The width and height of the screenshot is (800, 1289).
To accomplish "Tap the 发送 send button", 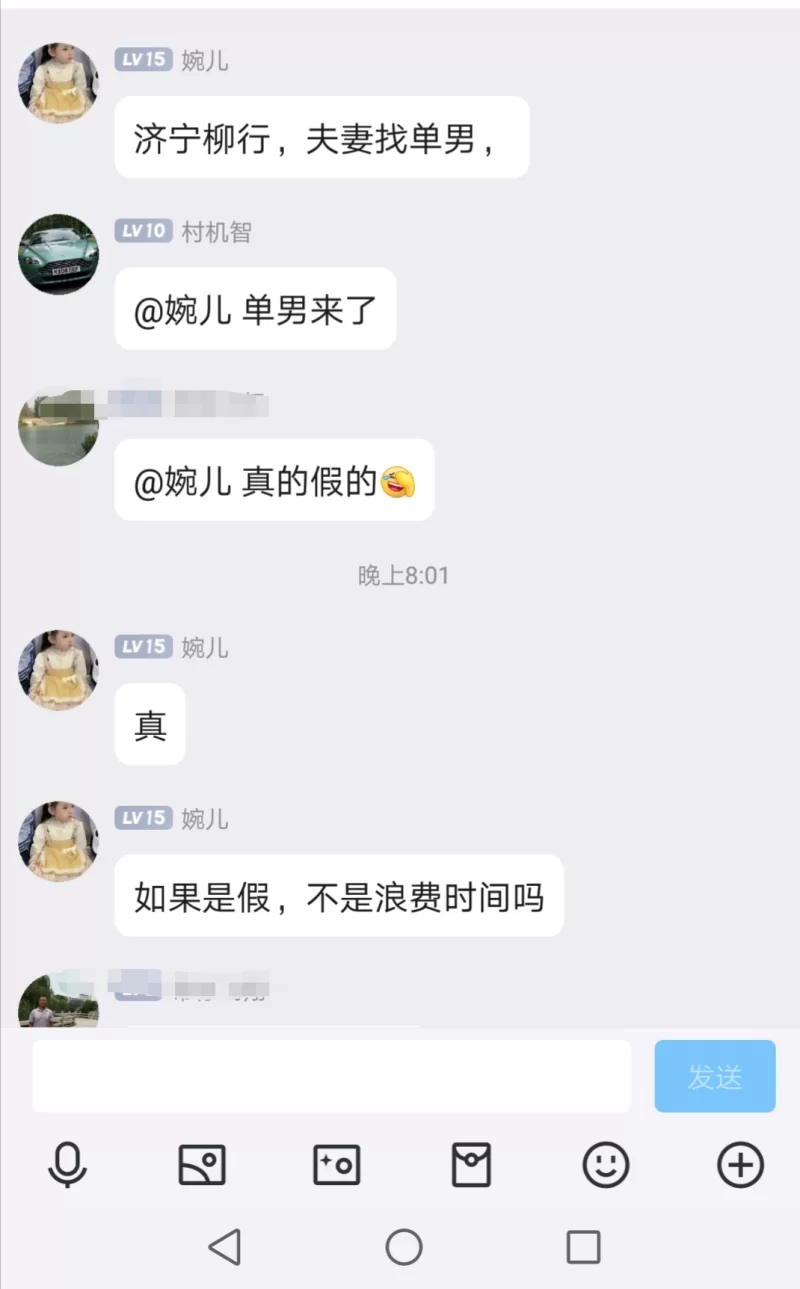I will (x=714, y=1076).
